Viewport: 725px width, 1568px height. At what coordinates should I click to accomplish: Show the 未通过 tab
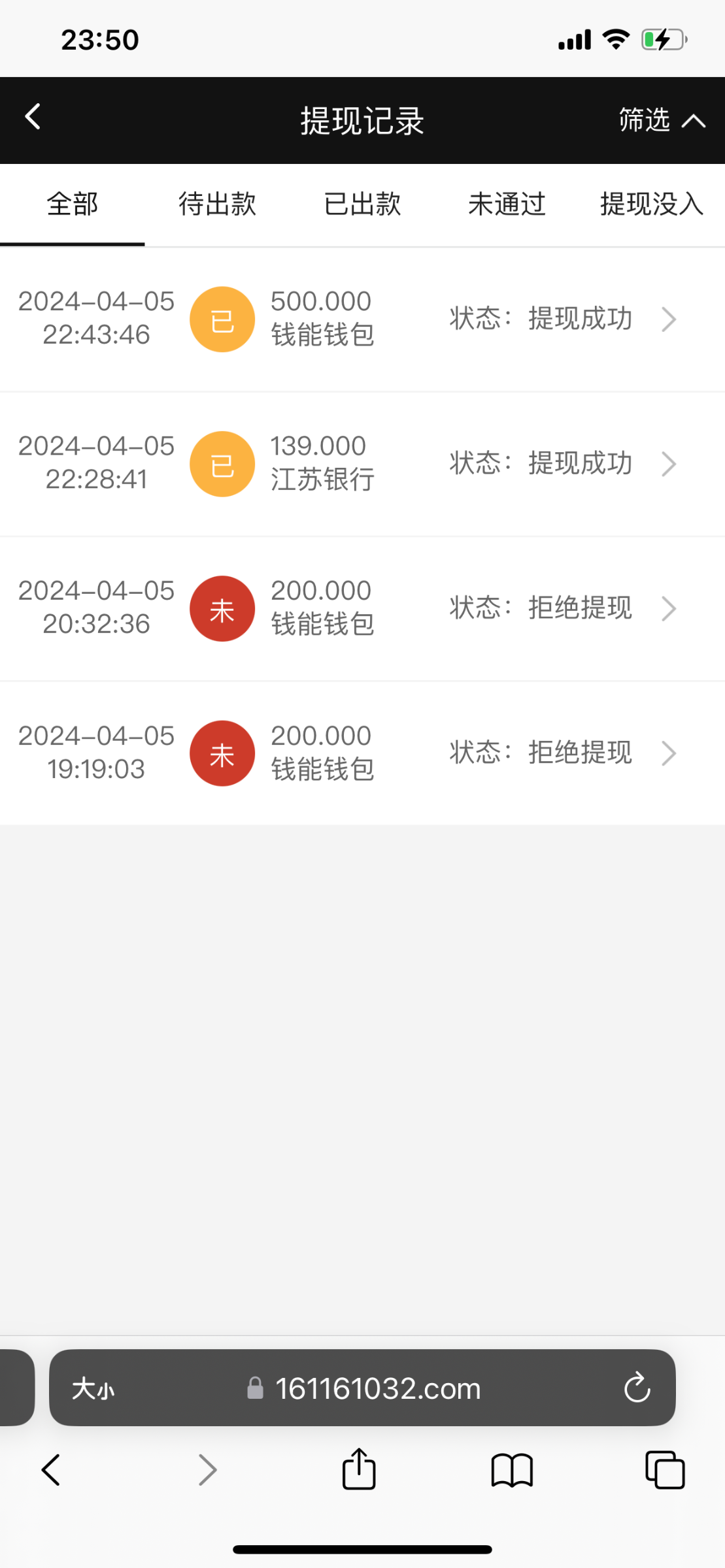(507, 204)
